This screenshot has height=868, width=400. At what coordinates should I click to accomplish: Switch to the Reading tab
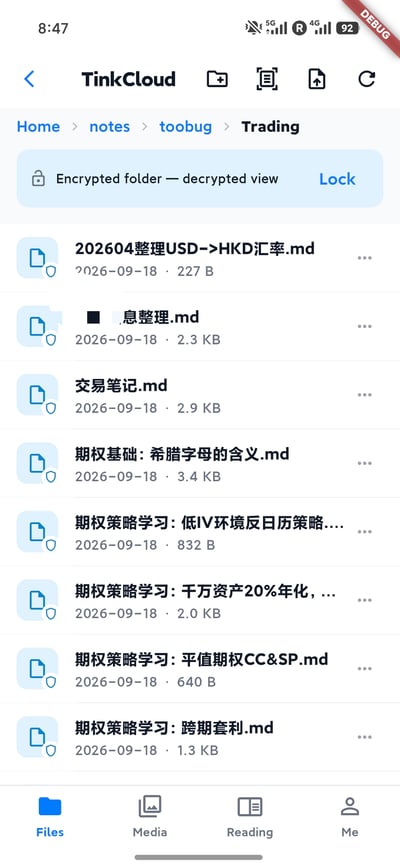click(x=250, y=816)
